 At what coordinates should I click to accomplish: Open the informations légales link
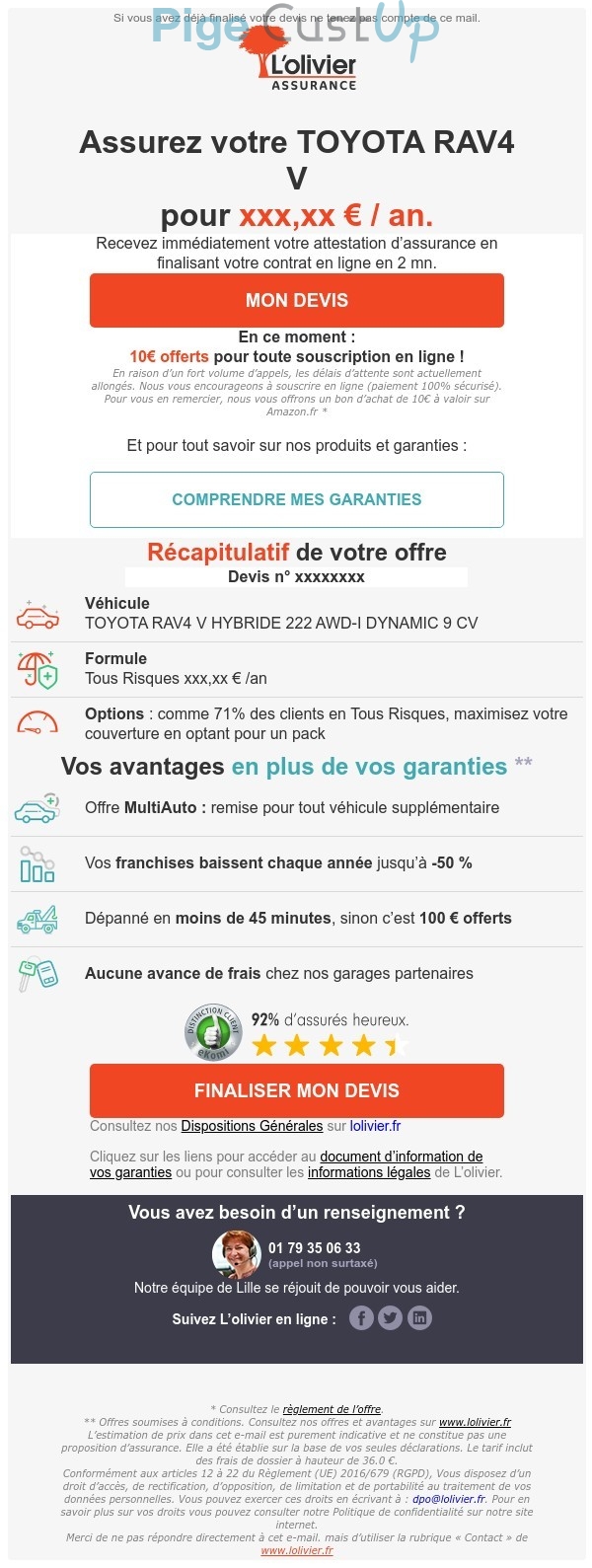[x=368, y=1172]
